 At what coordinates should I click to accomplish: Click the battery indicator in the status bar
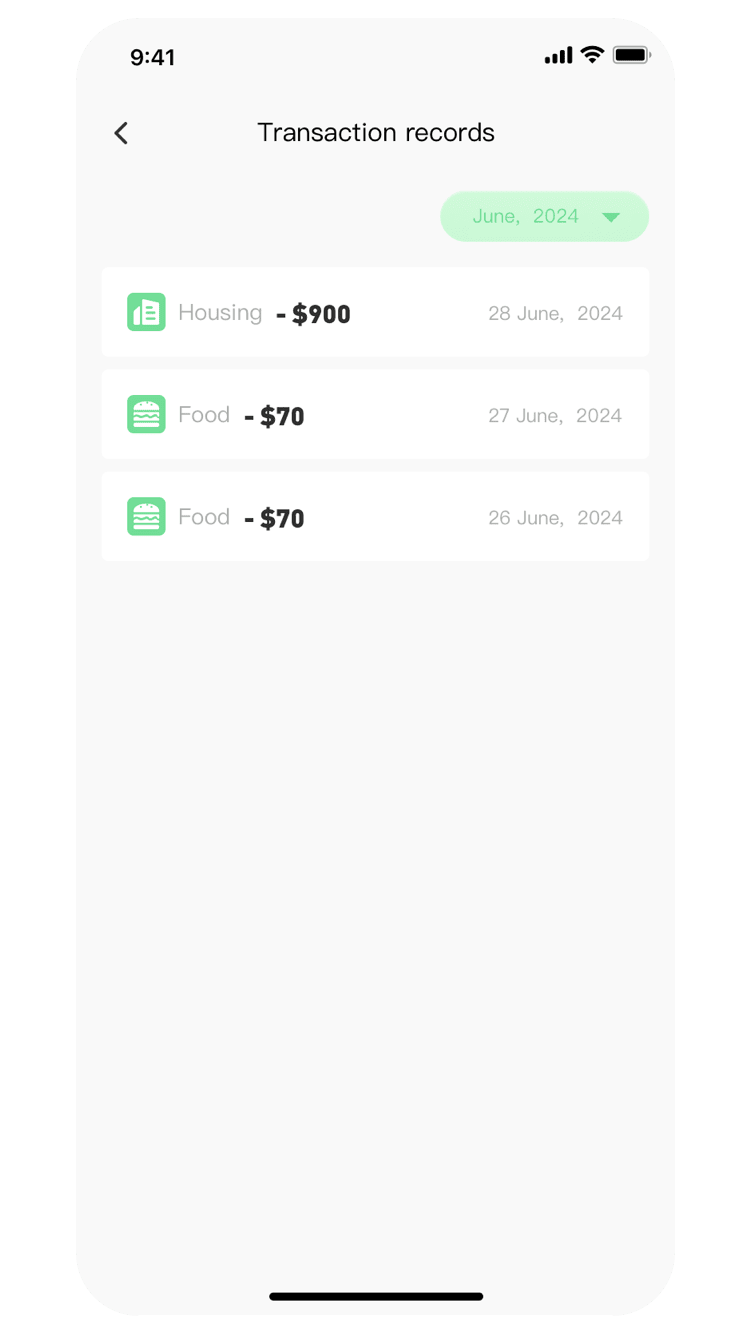coord(632,56)
